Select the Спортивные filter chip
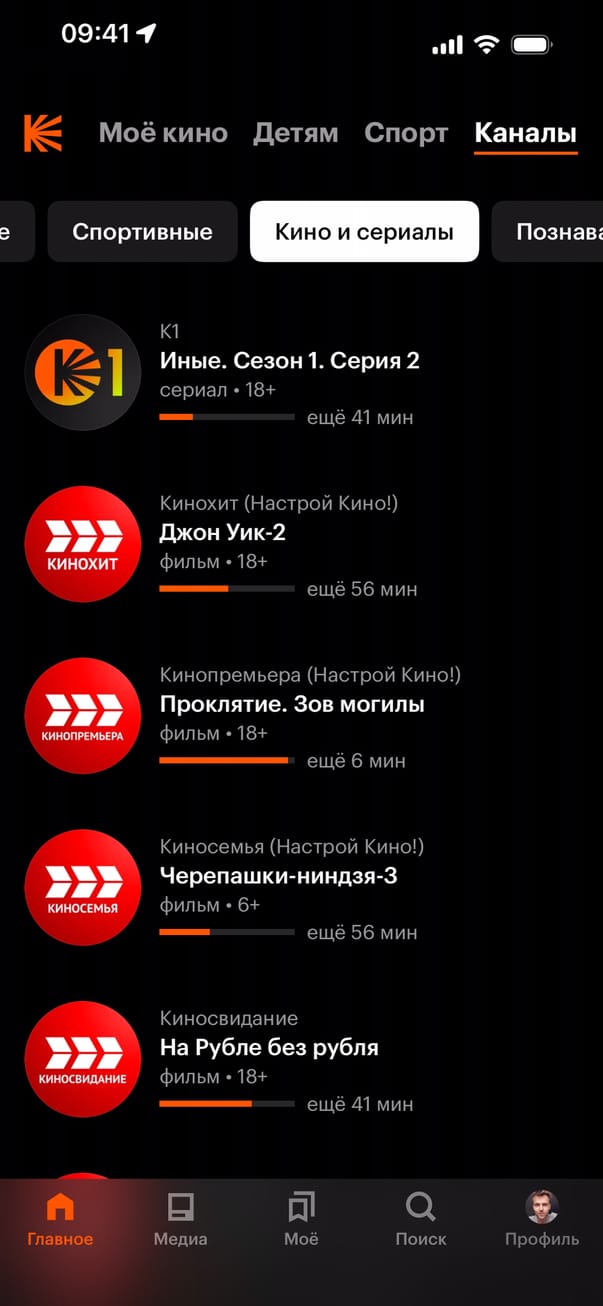 tap(142, 232)
